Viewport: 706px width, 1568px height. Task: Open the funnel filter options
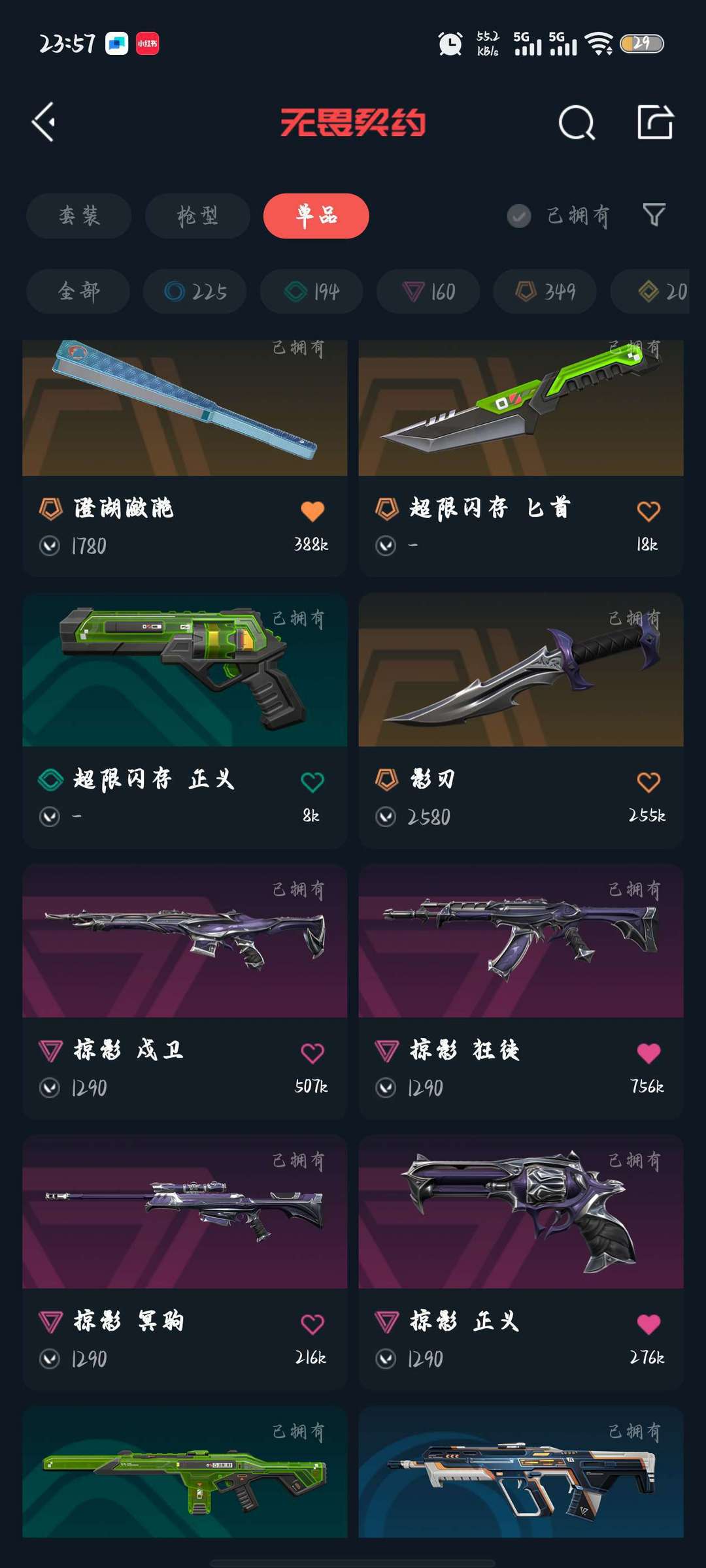(654, 215)
